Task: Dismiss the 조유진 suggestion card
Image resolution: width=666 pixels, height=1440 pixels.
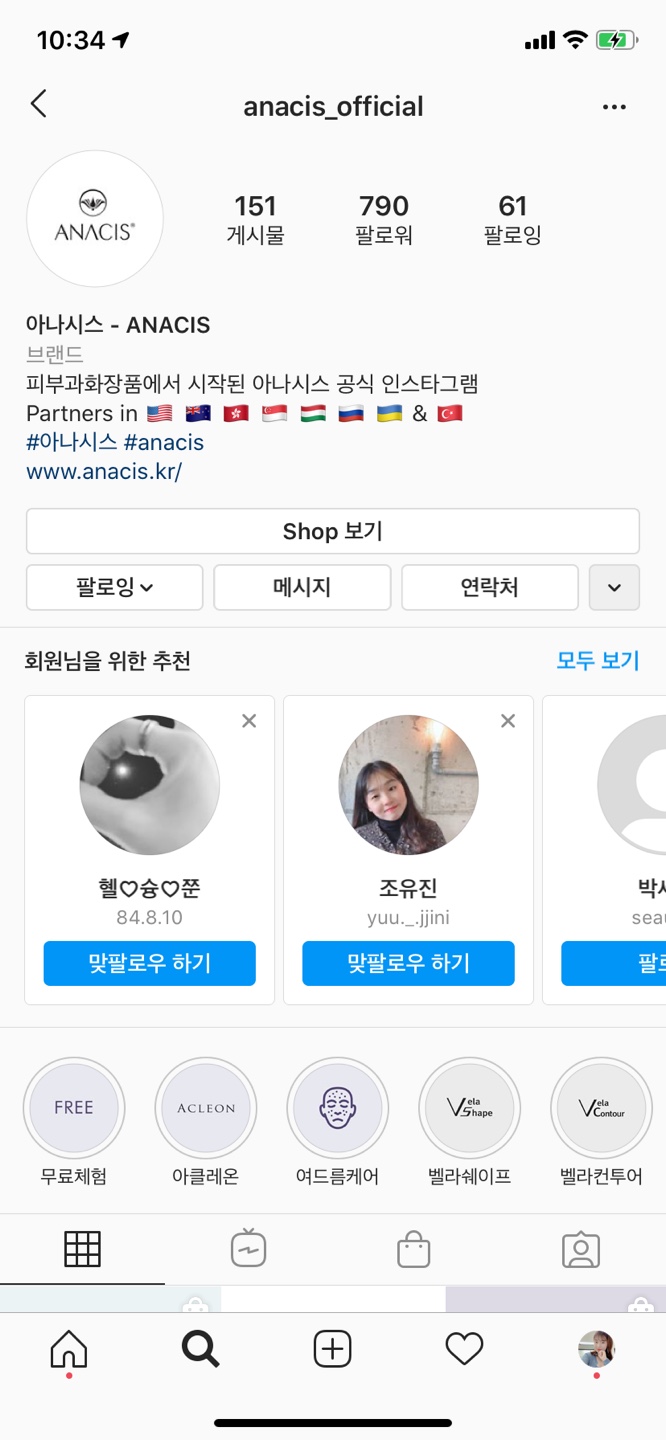Action: coord(508,721)
